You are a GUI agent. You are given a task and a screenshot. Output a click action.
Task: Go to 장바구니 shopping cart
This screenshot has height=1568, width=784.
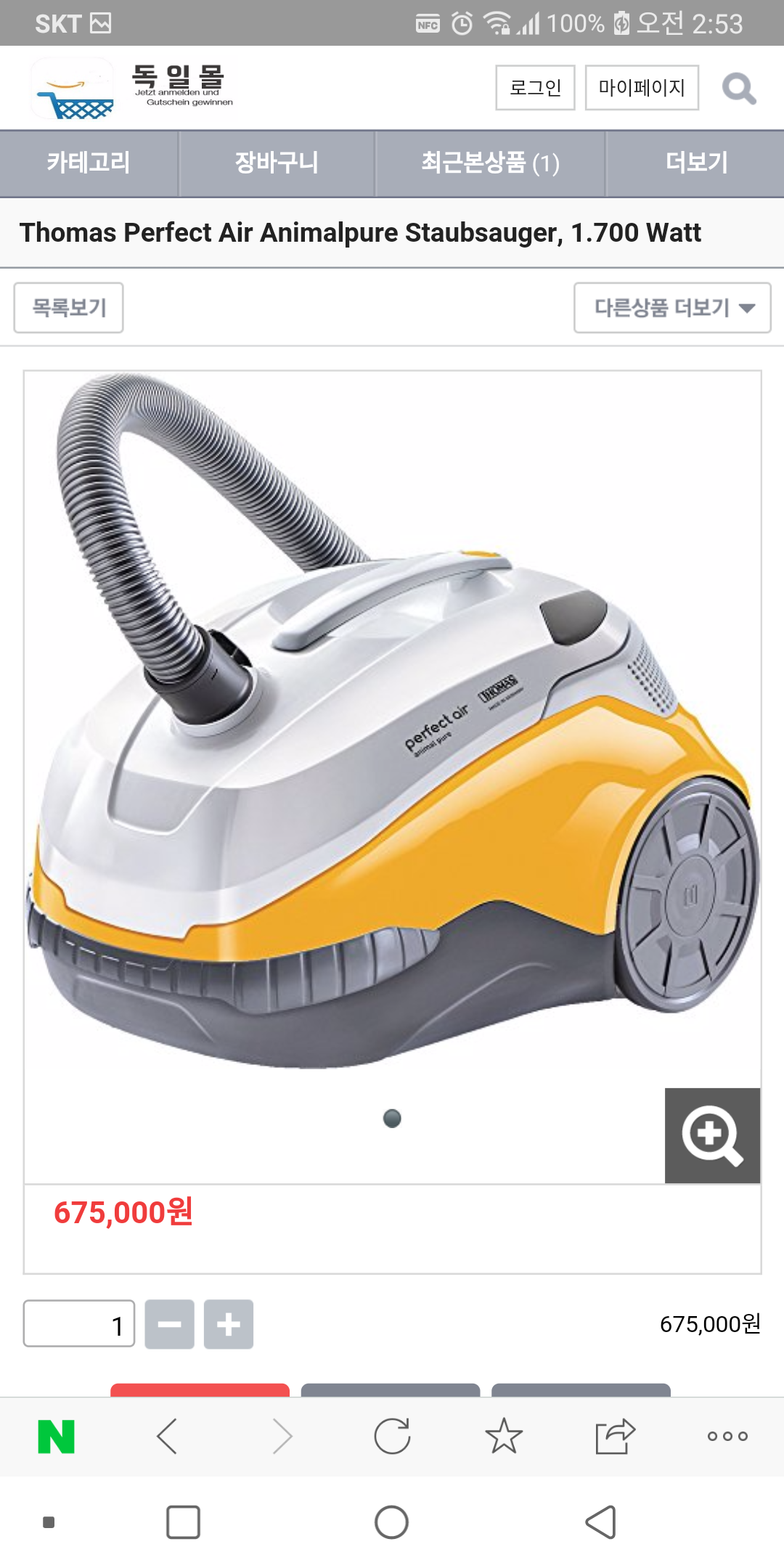coord(277,163)
